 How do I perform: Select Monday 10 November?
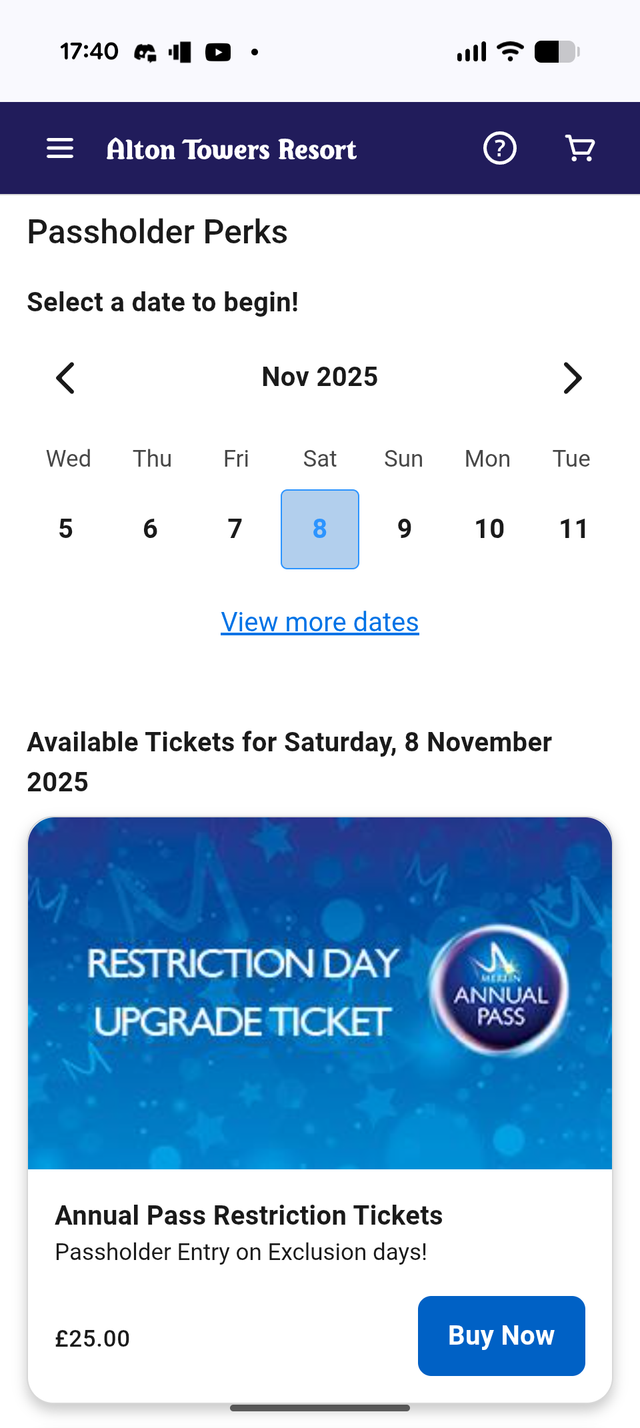[x=489, y=529]
